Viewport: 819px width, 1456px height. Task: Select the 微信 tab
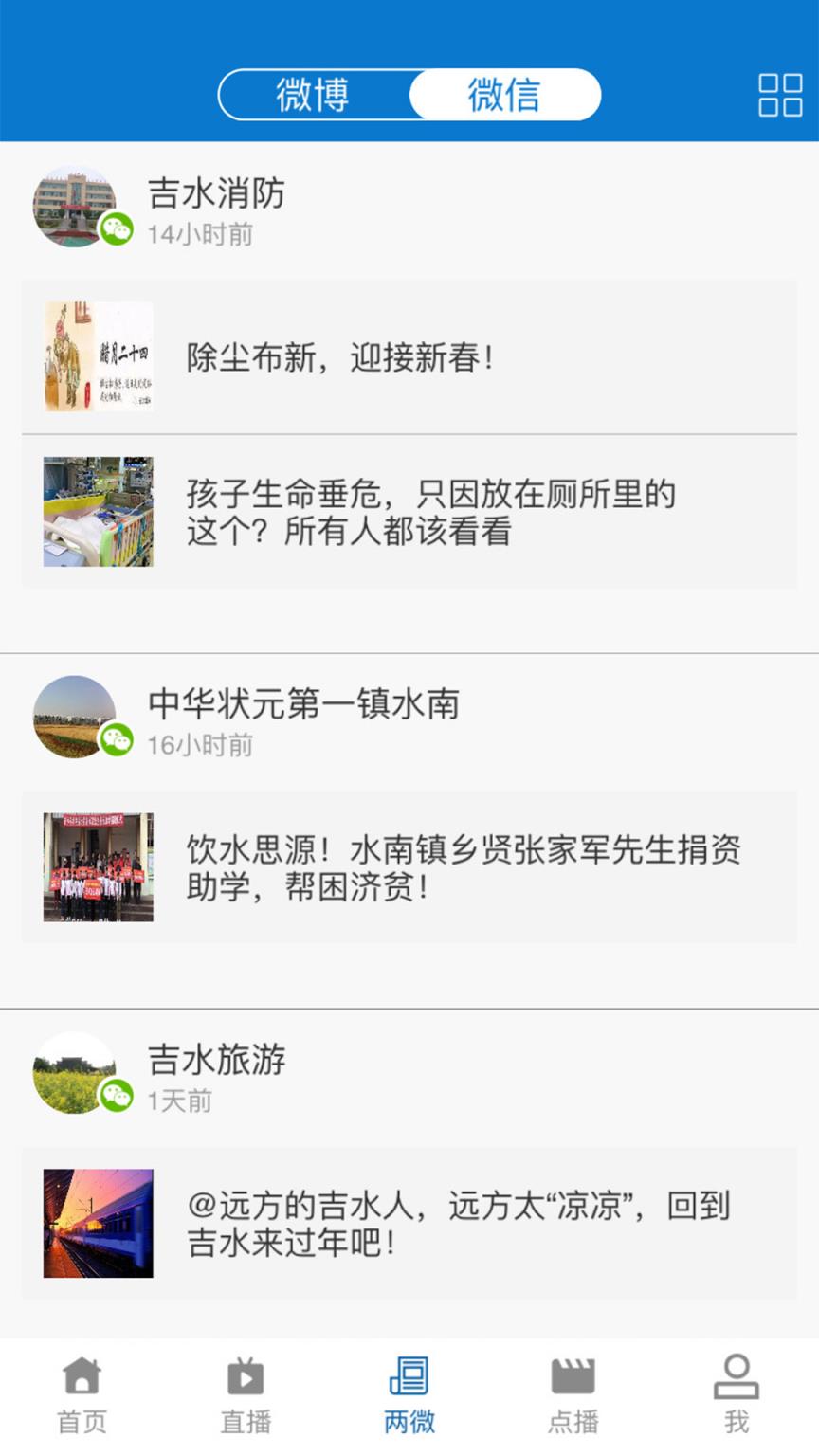click(x=502, y=95)
